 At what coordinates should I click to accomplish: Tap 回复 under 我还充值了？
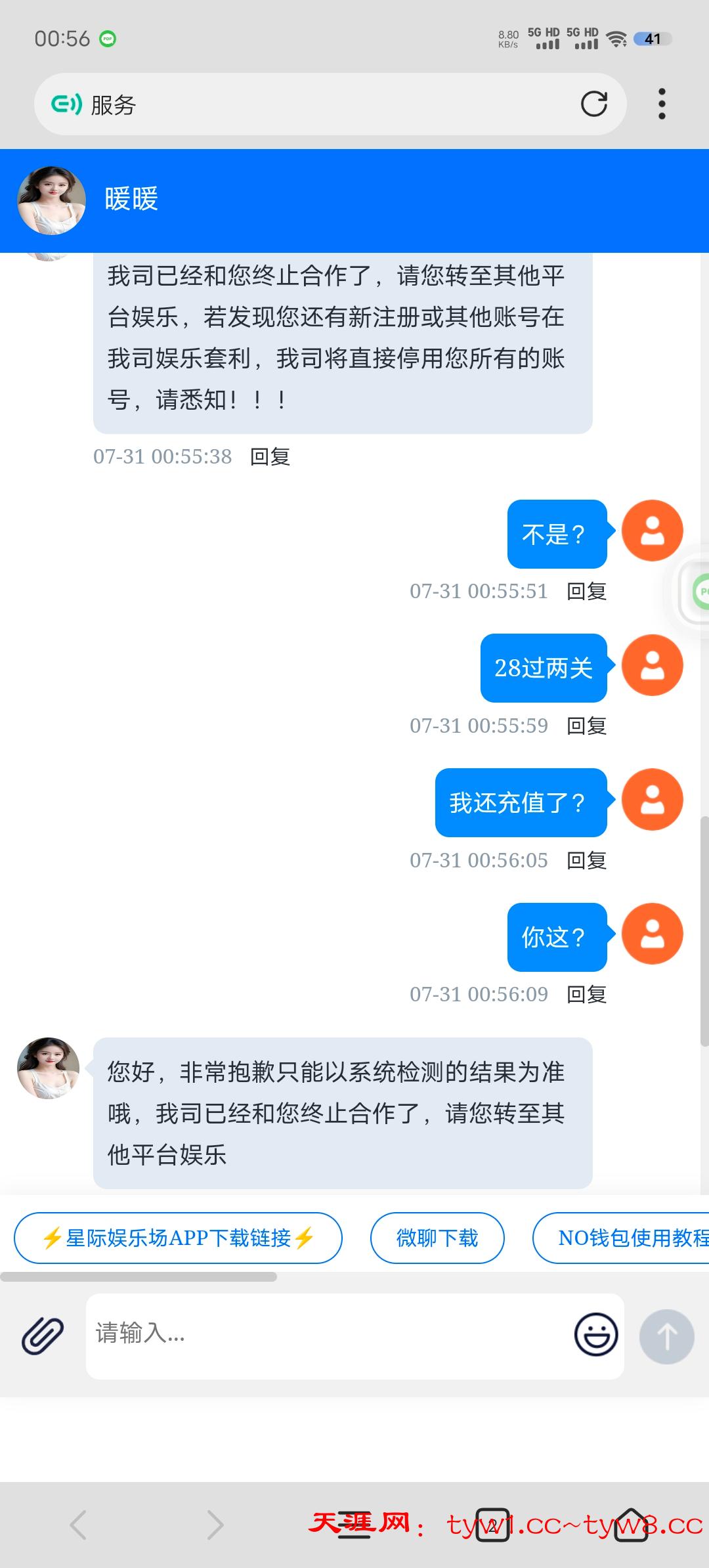586,861
